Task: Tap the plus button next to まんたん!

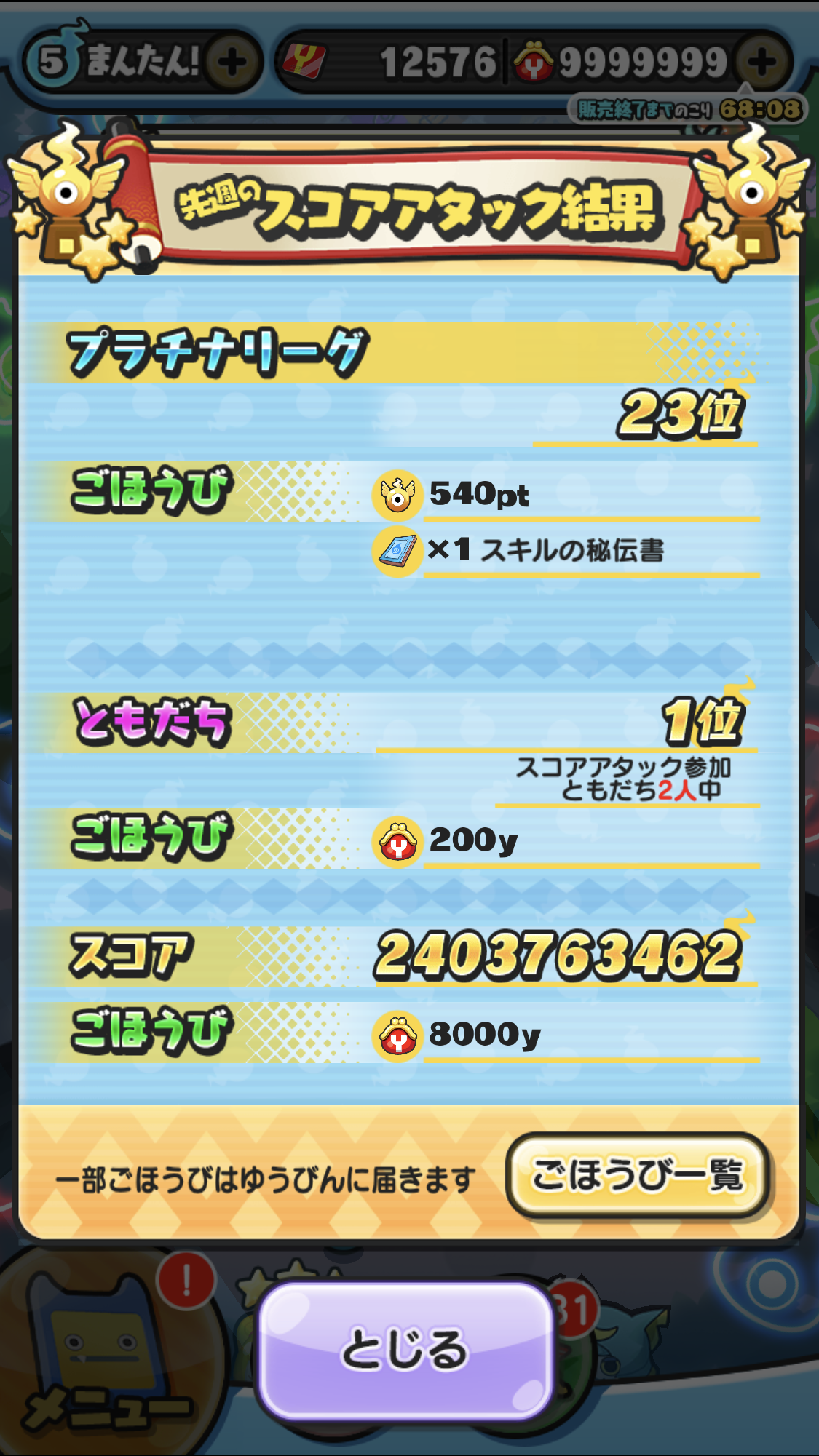Action: pos(232,63)
